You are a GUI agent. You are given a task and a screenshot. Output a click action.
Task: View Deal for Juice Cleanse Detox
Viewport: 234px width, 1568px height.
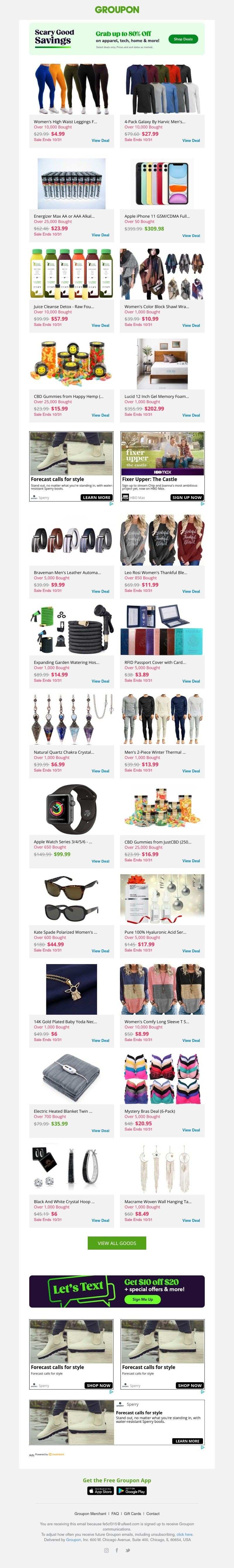coord(100,325)
